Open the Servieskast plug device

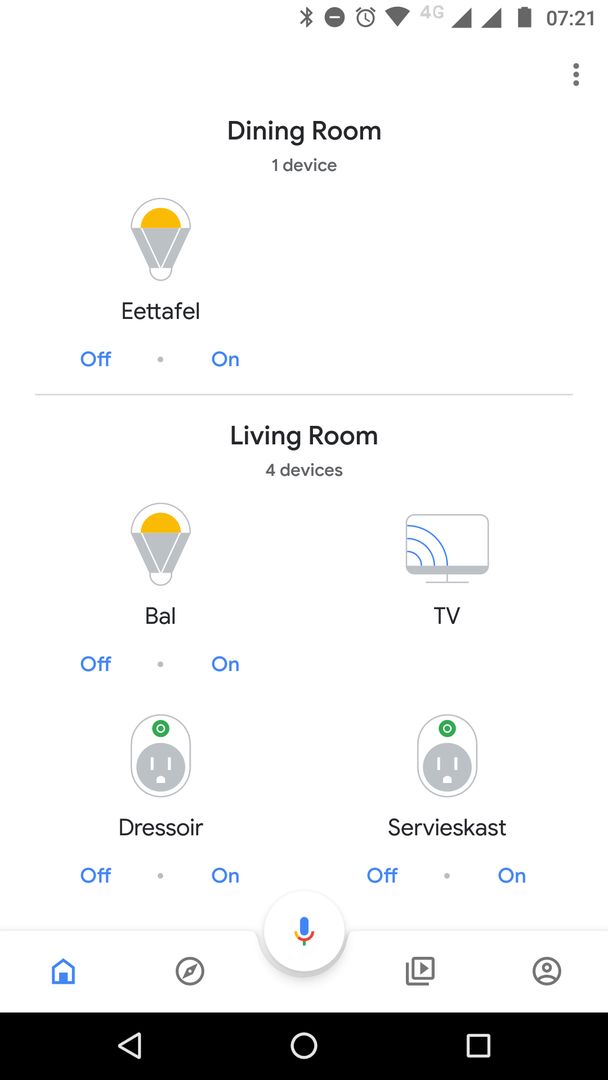[x=446, y=757]
